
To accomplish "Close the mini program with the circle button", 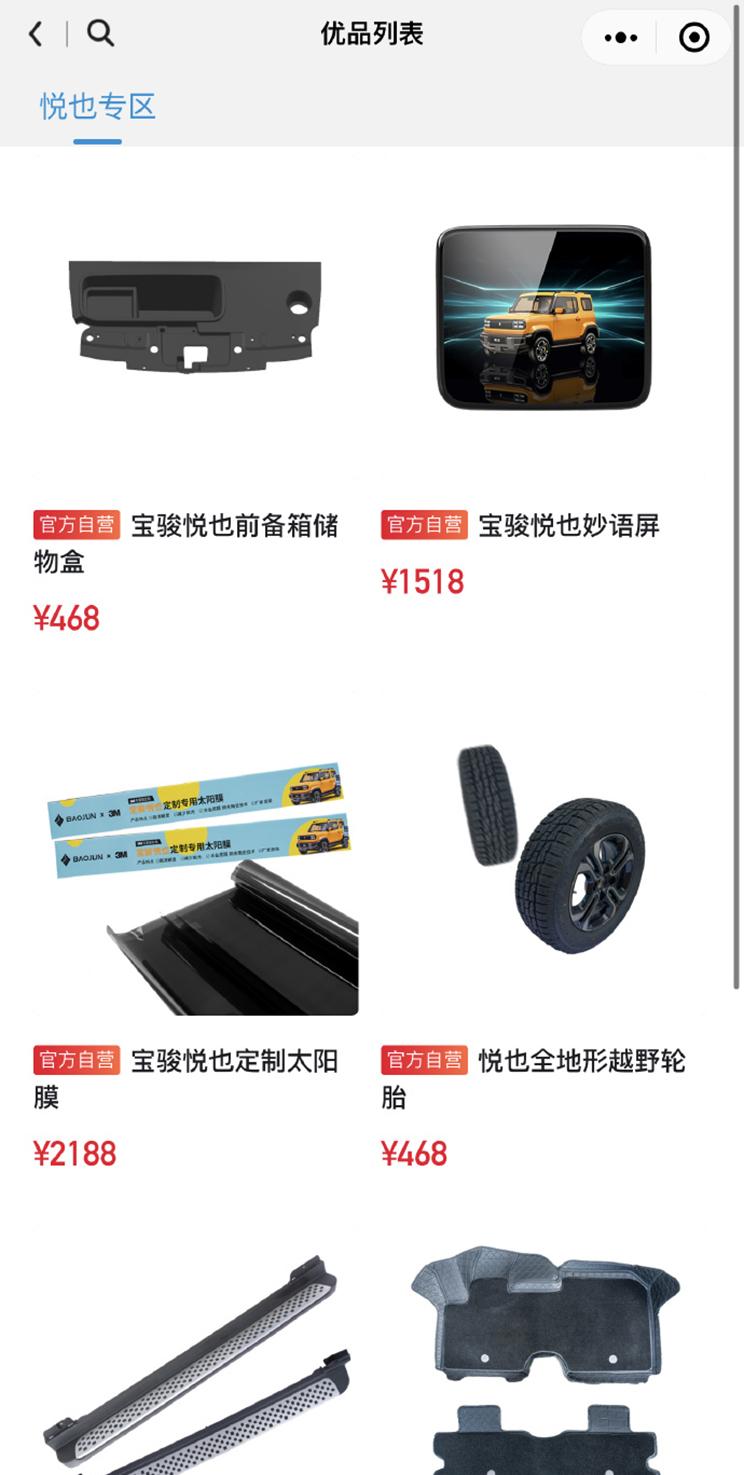I will pyautogui.click(x=694, y=38).
